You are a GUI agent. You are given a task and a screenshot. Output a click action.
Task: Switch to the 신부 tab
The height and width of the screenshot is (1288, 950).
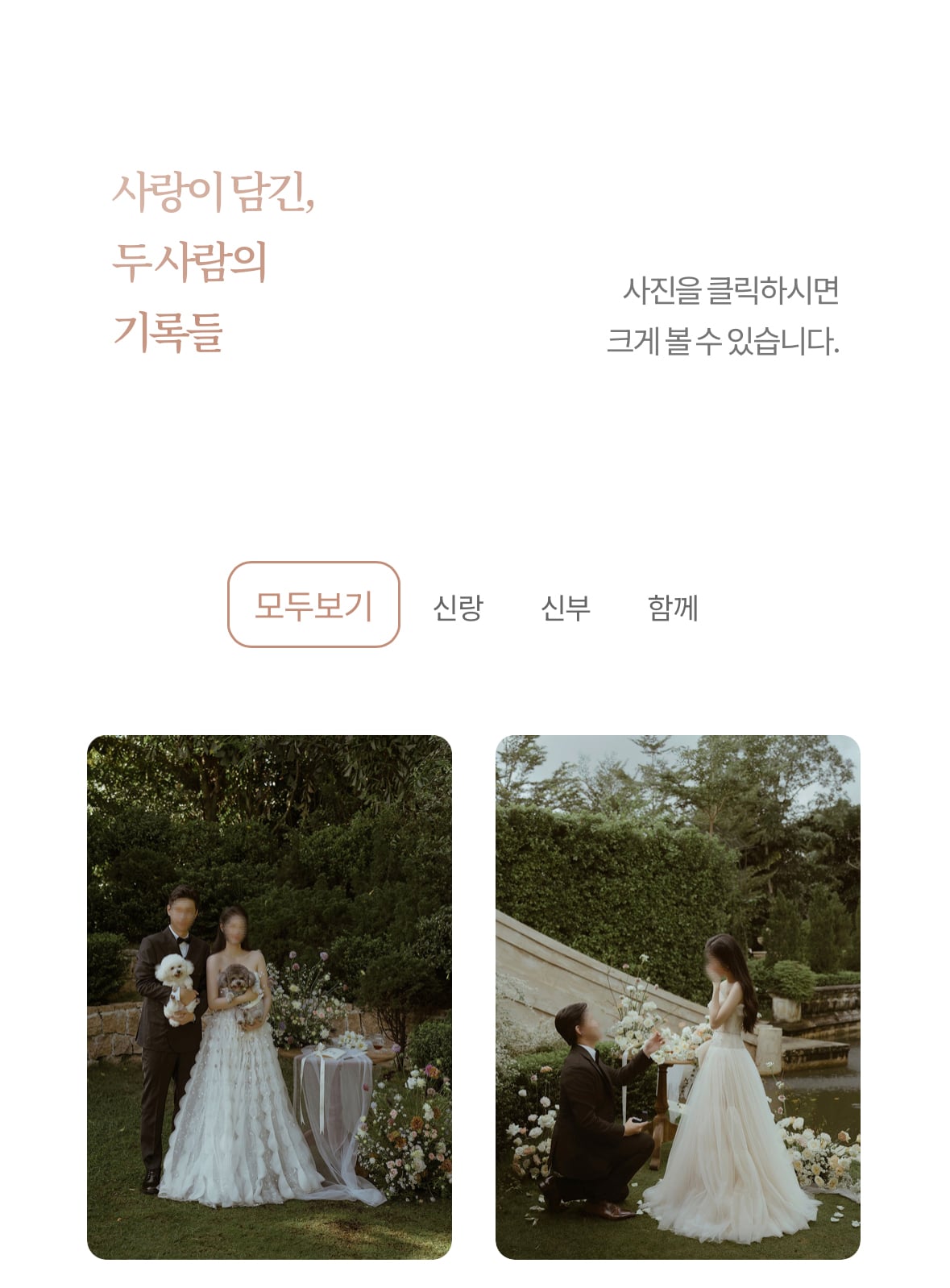[565, 607]
